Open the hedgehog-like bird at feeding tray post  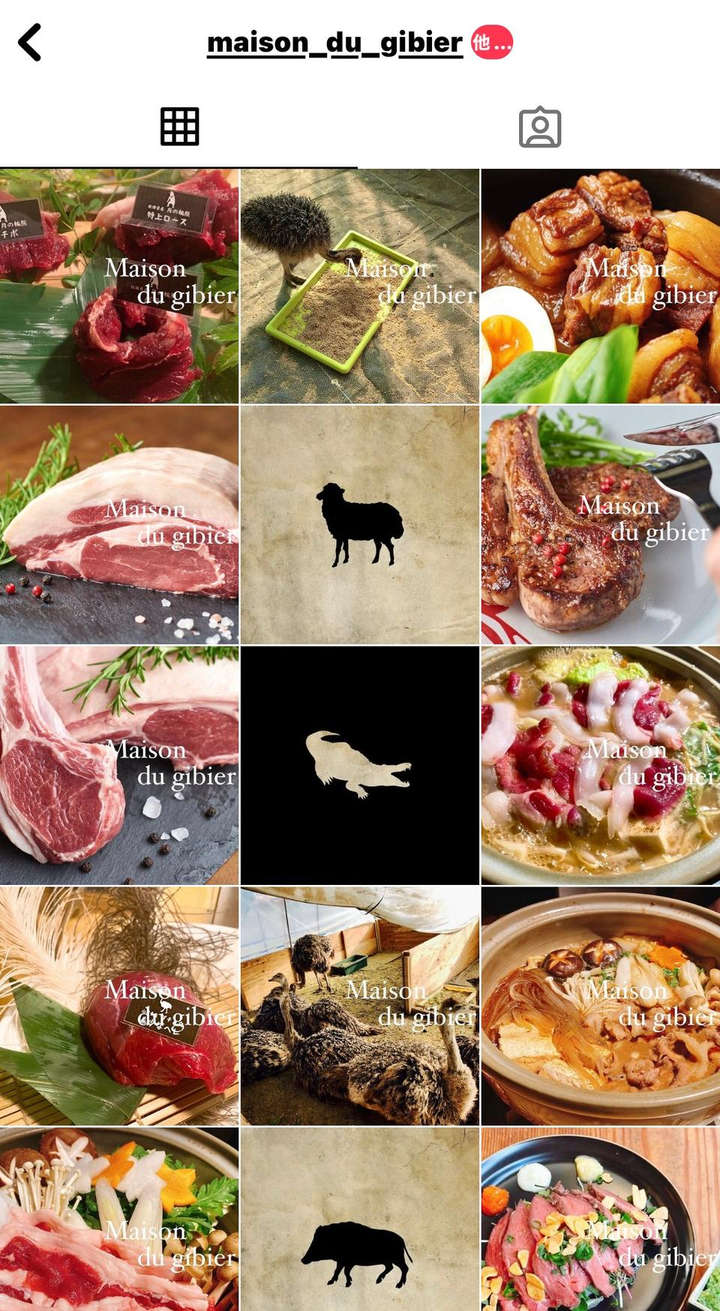360,285
